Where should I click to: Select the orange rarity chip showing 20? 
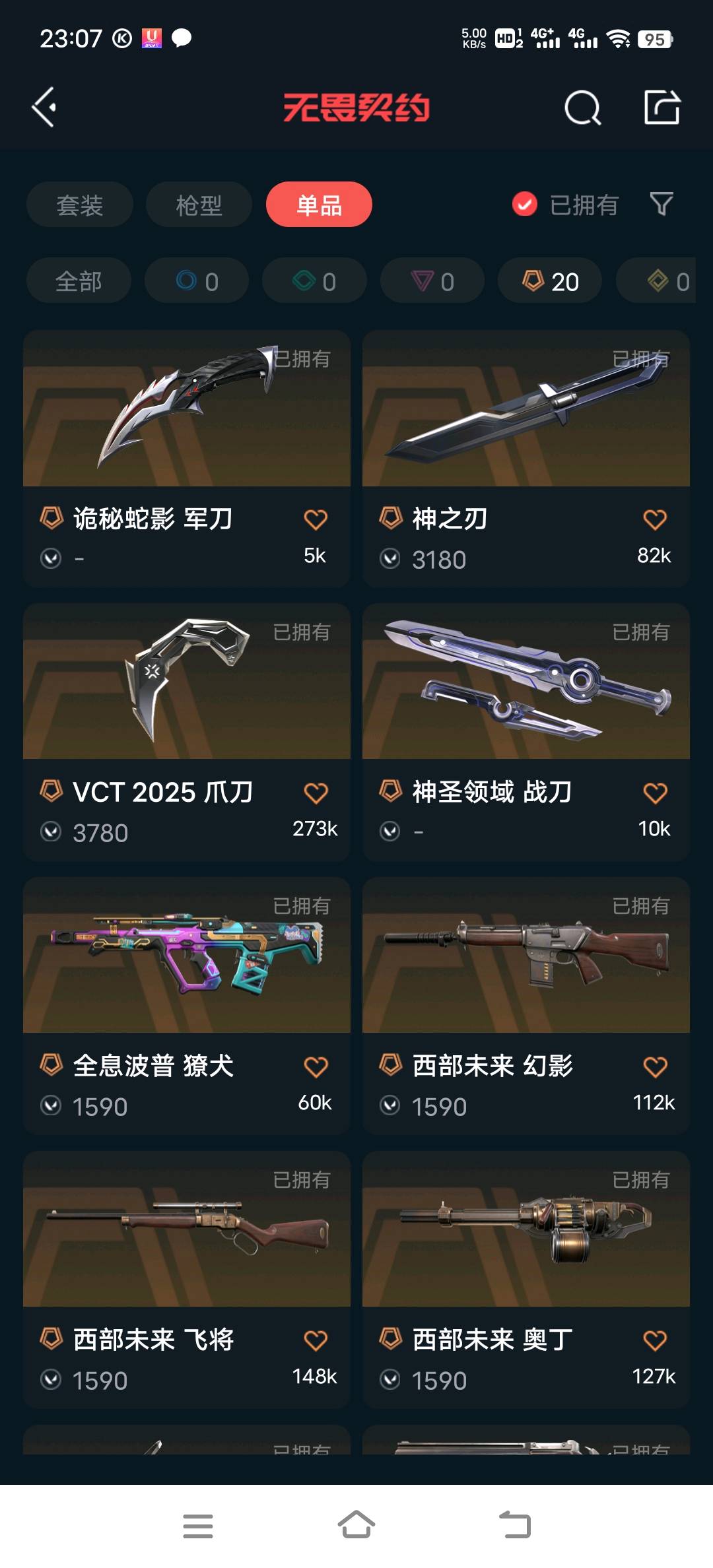(550, 280)
